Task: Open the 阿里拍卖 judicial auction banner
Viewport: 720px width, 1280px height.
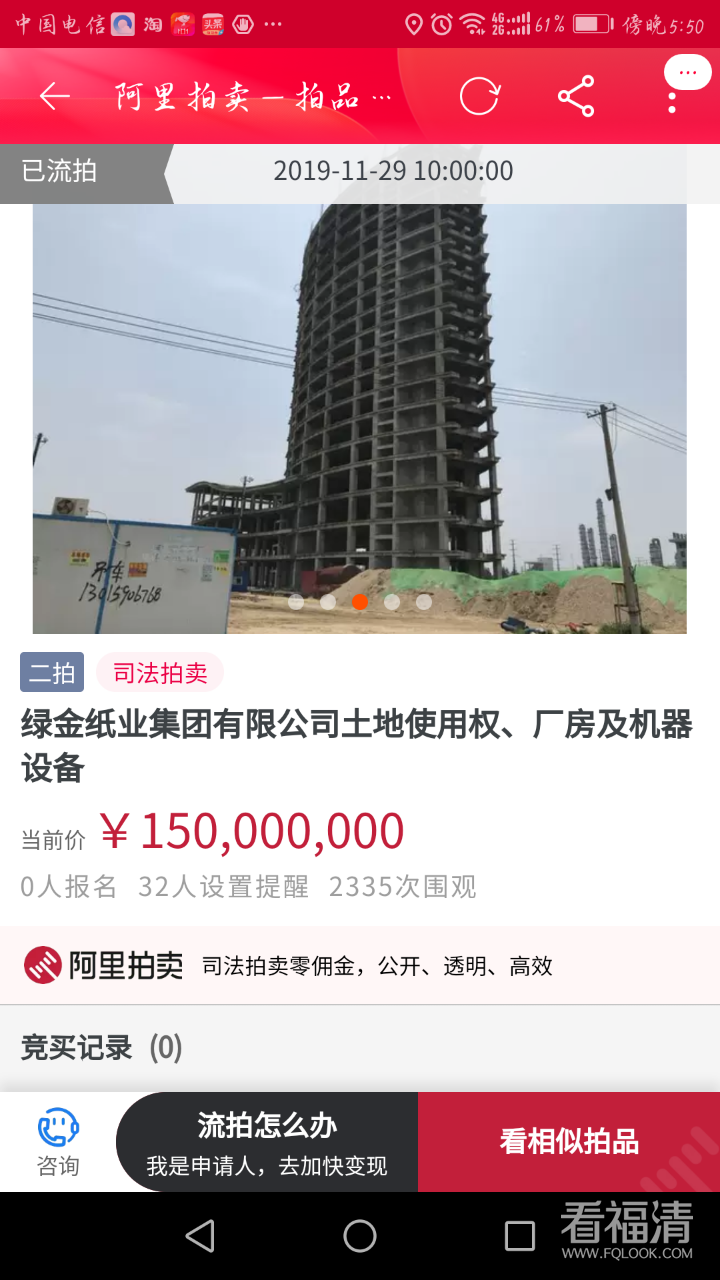Action: (360, 965)
